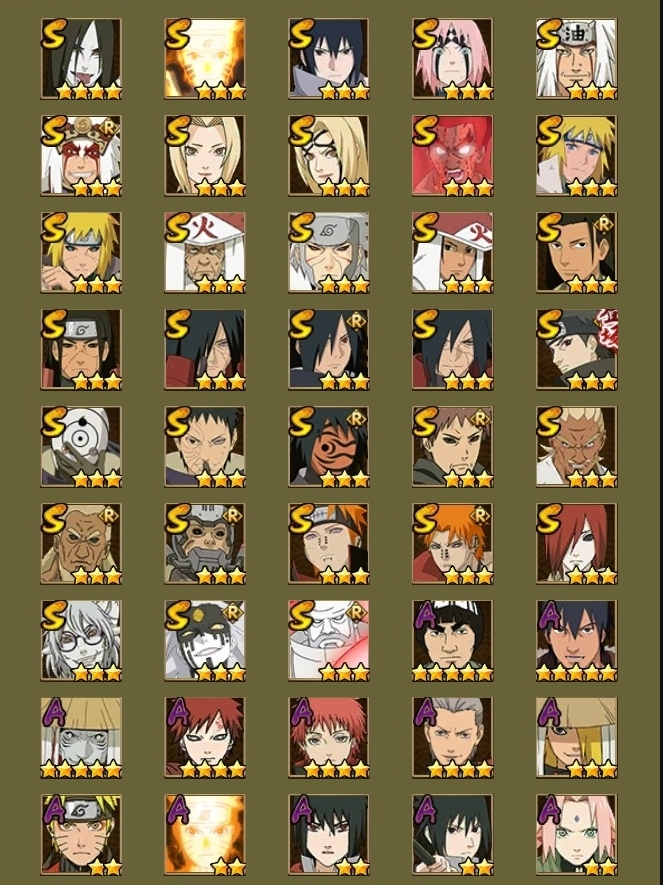Open the A-rank Might Guy tile
The height and width of the screenshot is (885, 663).
[452, 640]
